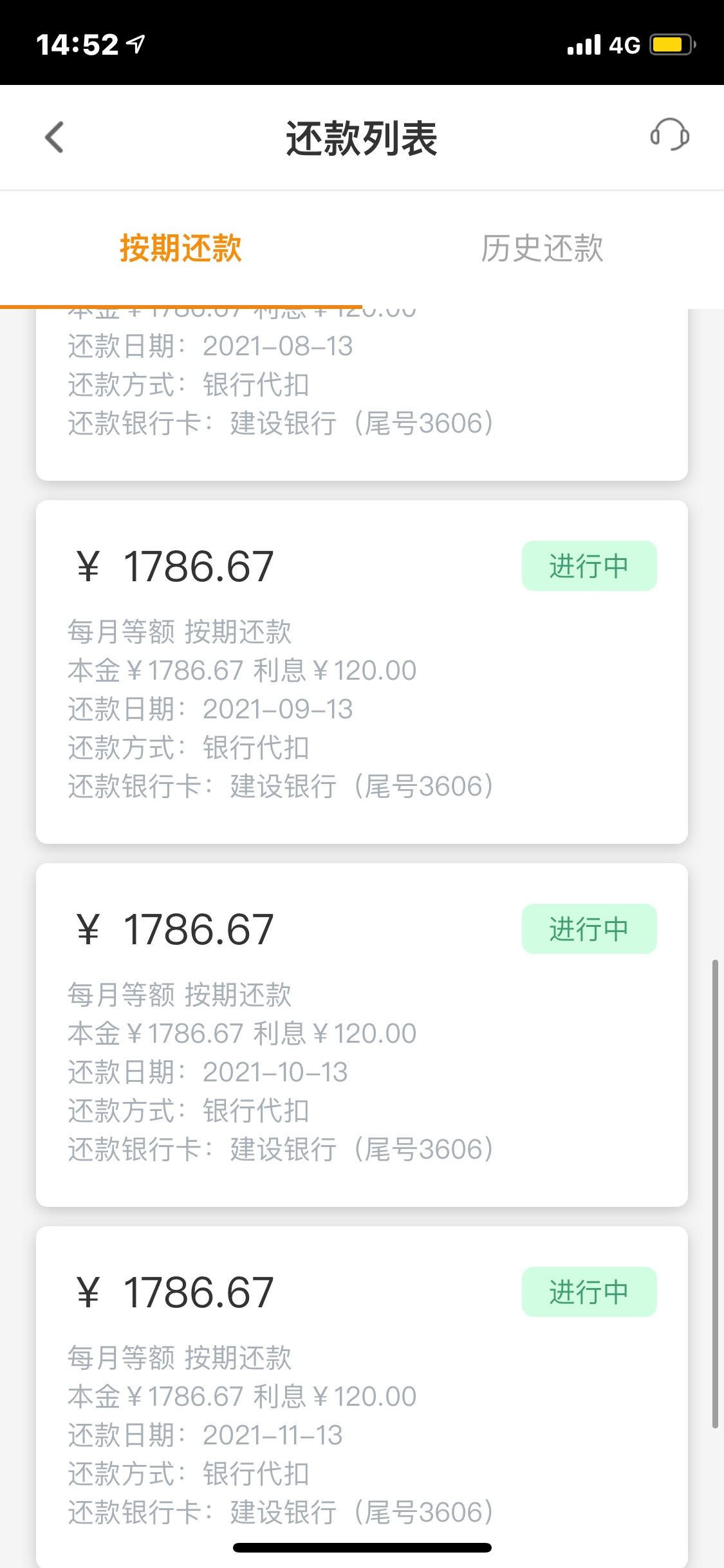Go back from the repayment list
Viewport: 724px width, 1568px height.
pos(55,137)
